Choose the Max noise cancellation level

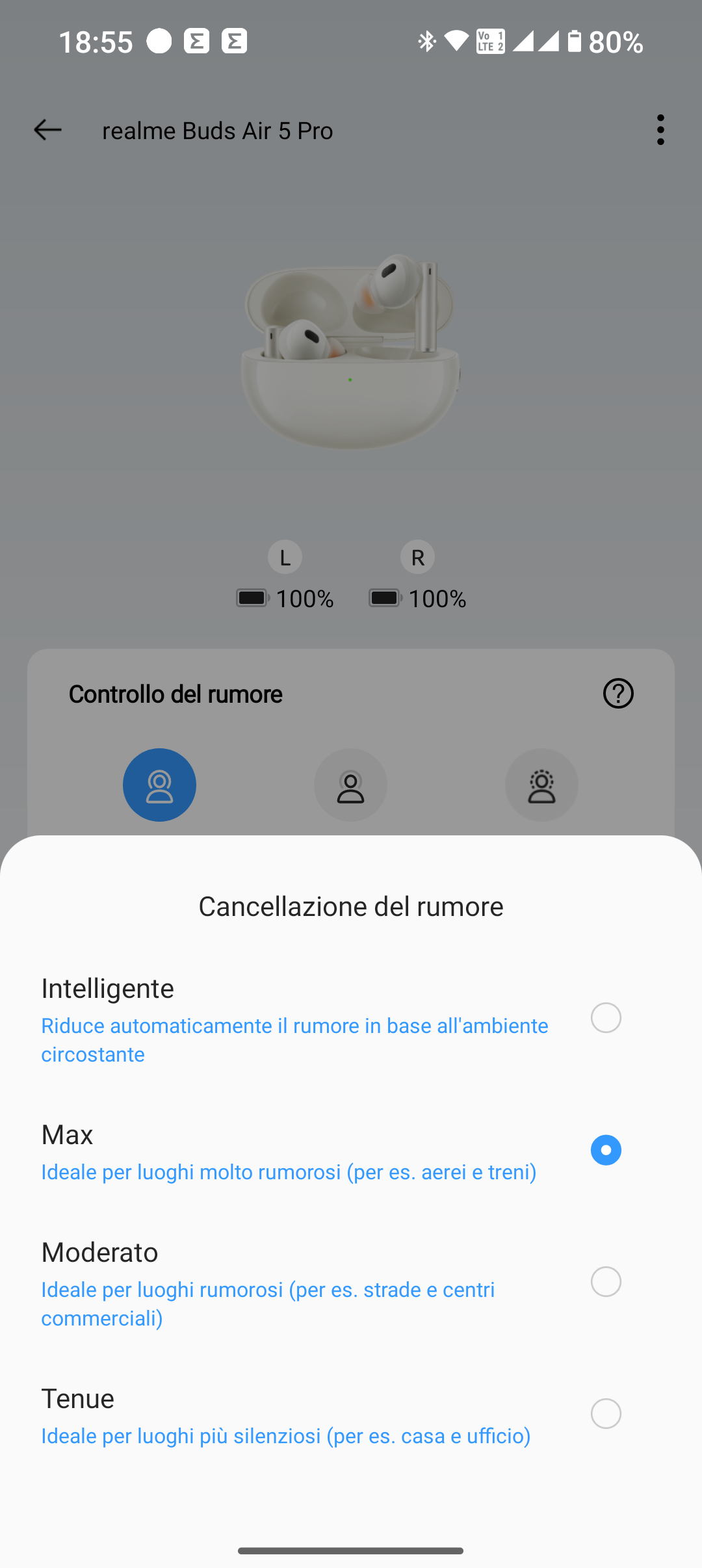pyautogui.click(x=351, y=1151)
